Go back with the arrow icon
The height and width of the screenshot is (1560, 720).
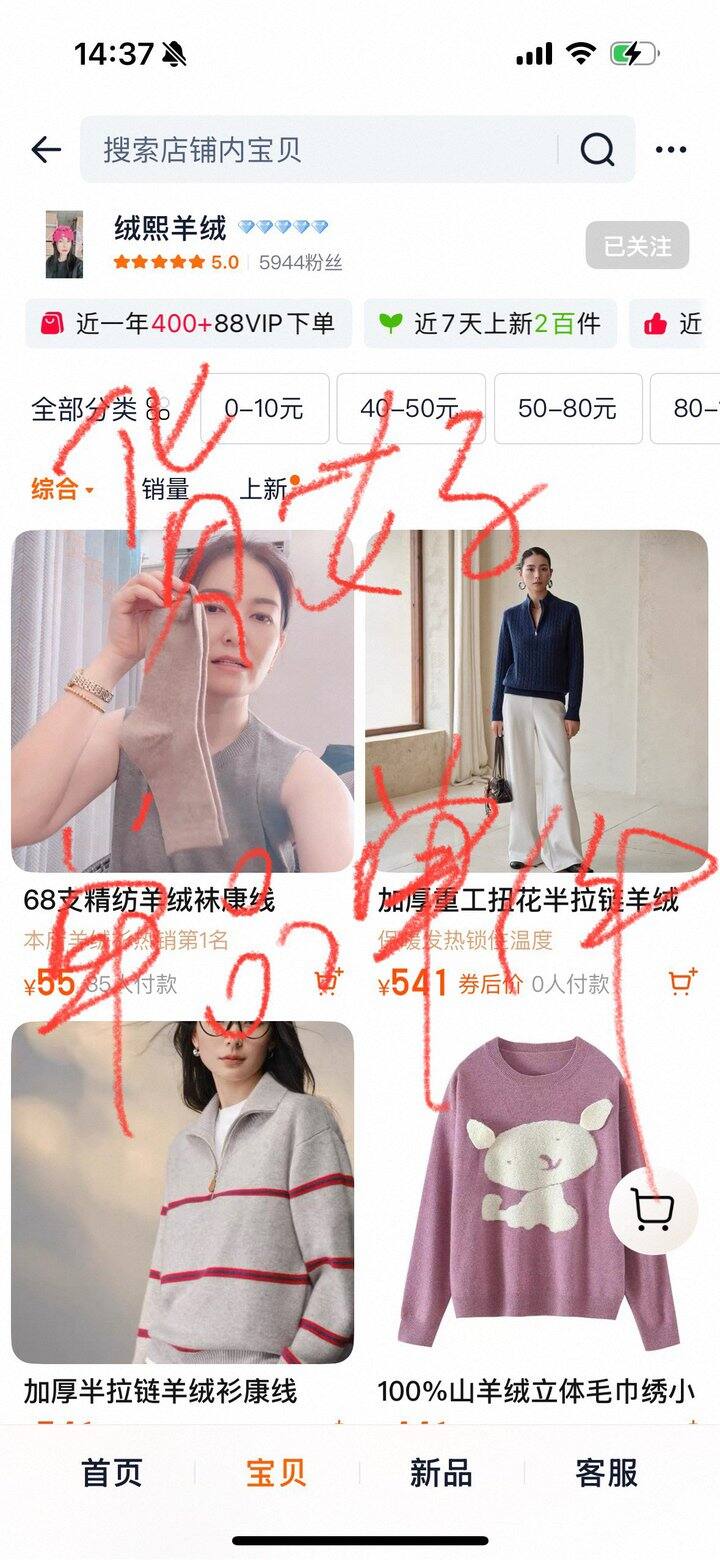tap(46, 150)
